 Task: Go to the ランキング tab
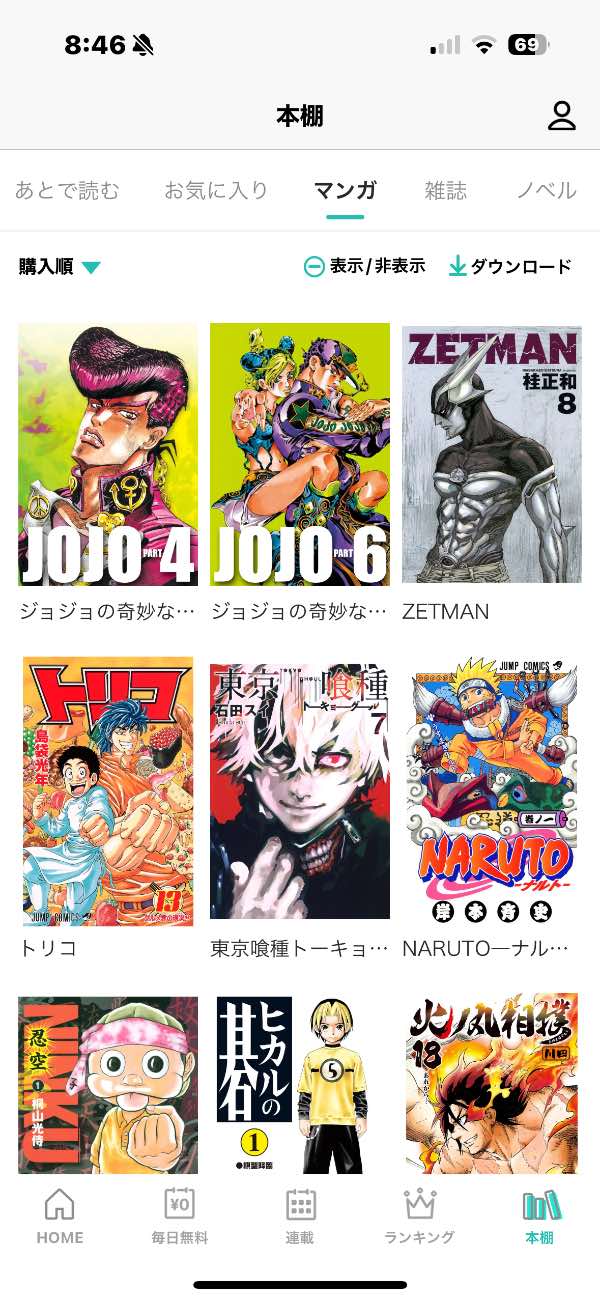point(419,1216)
